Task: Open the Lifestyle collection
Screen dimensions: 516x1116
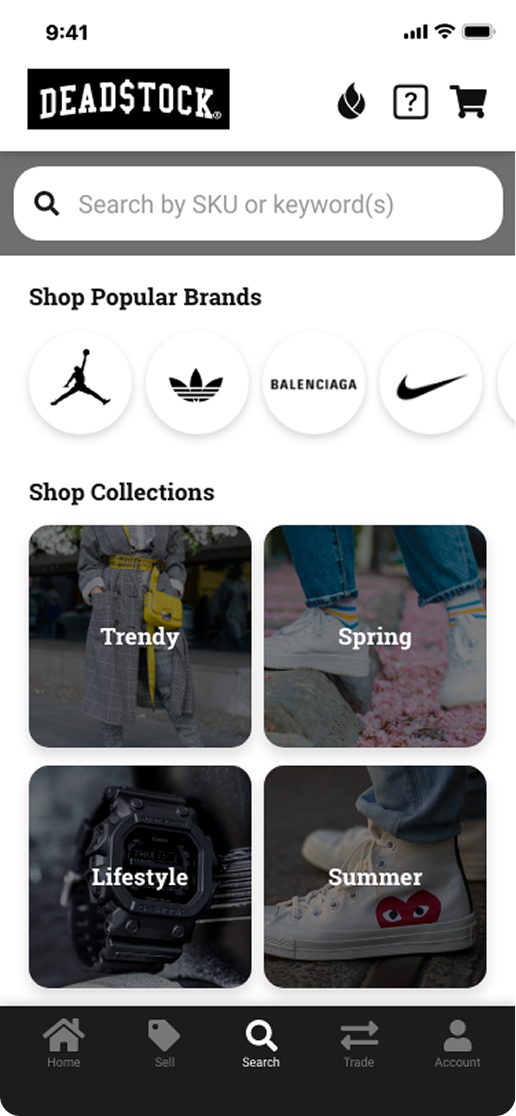Action: (x=140, y=877)
